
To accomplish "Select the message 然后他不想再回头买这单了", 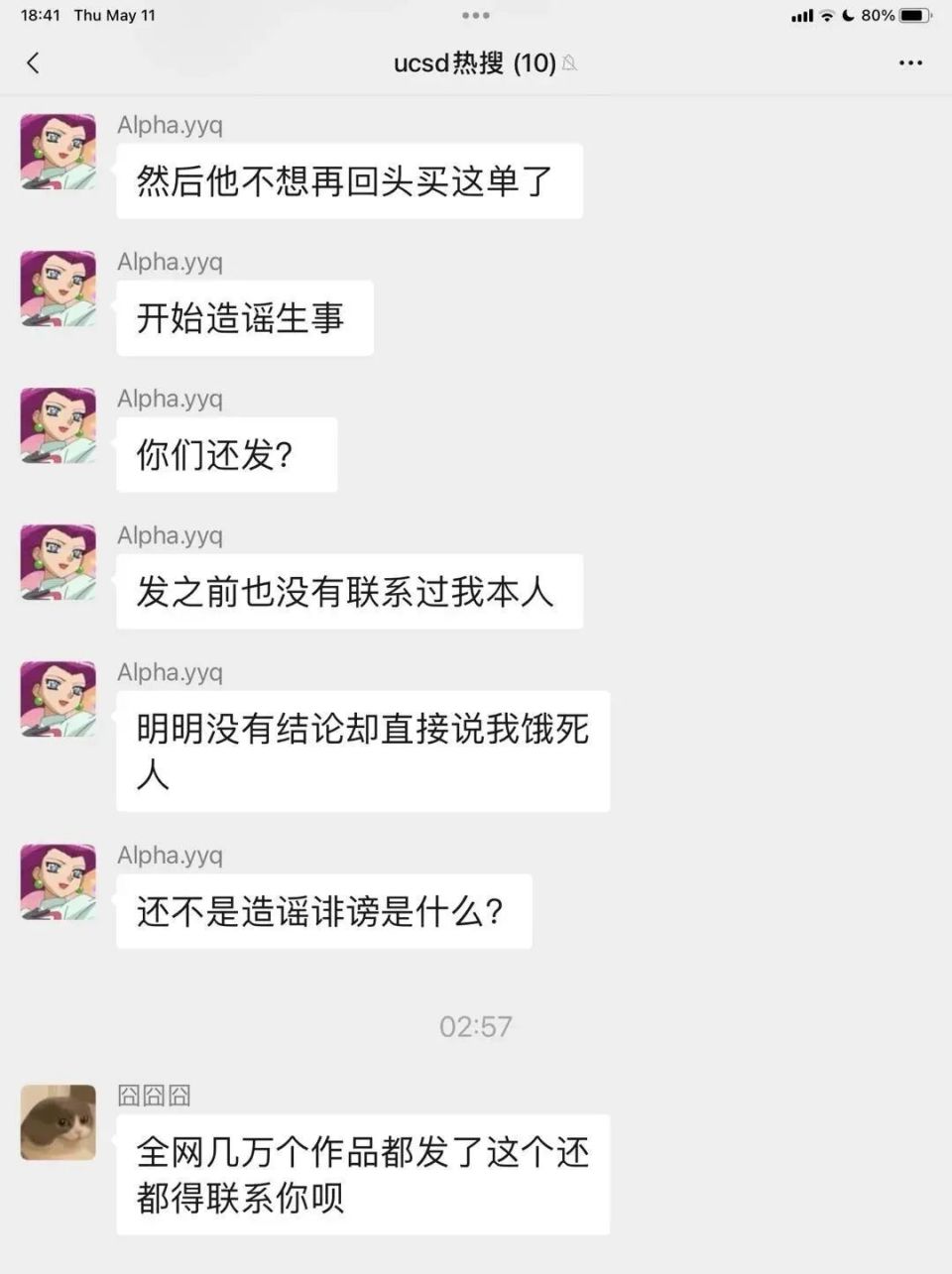I will (x=350, y=180).
